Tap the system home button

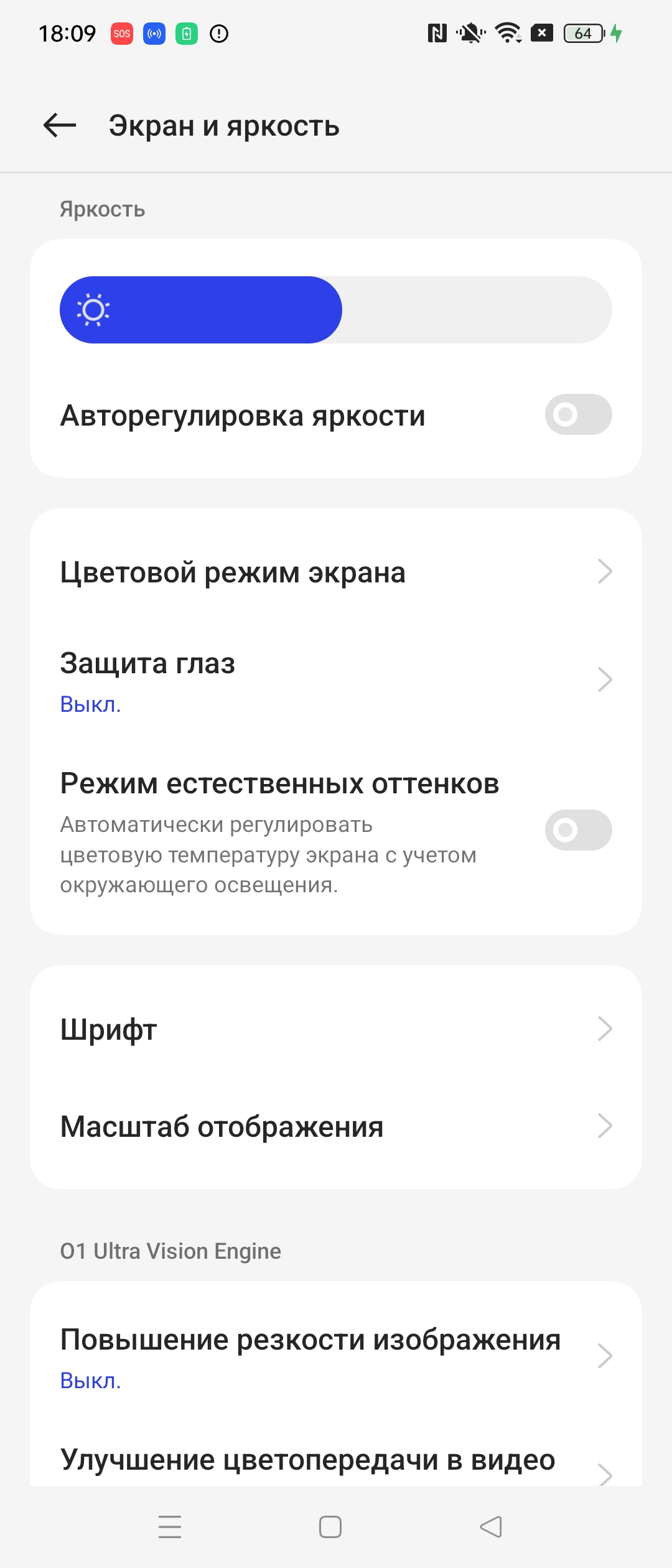click(x=330, y=1527)
